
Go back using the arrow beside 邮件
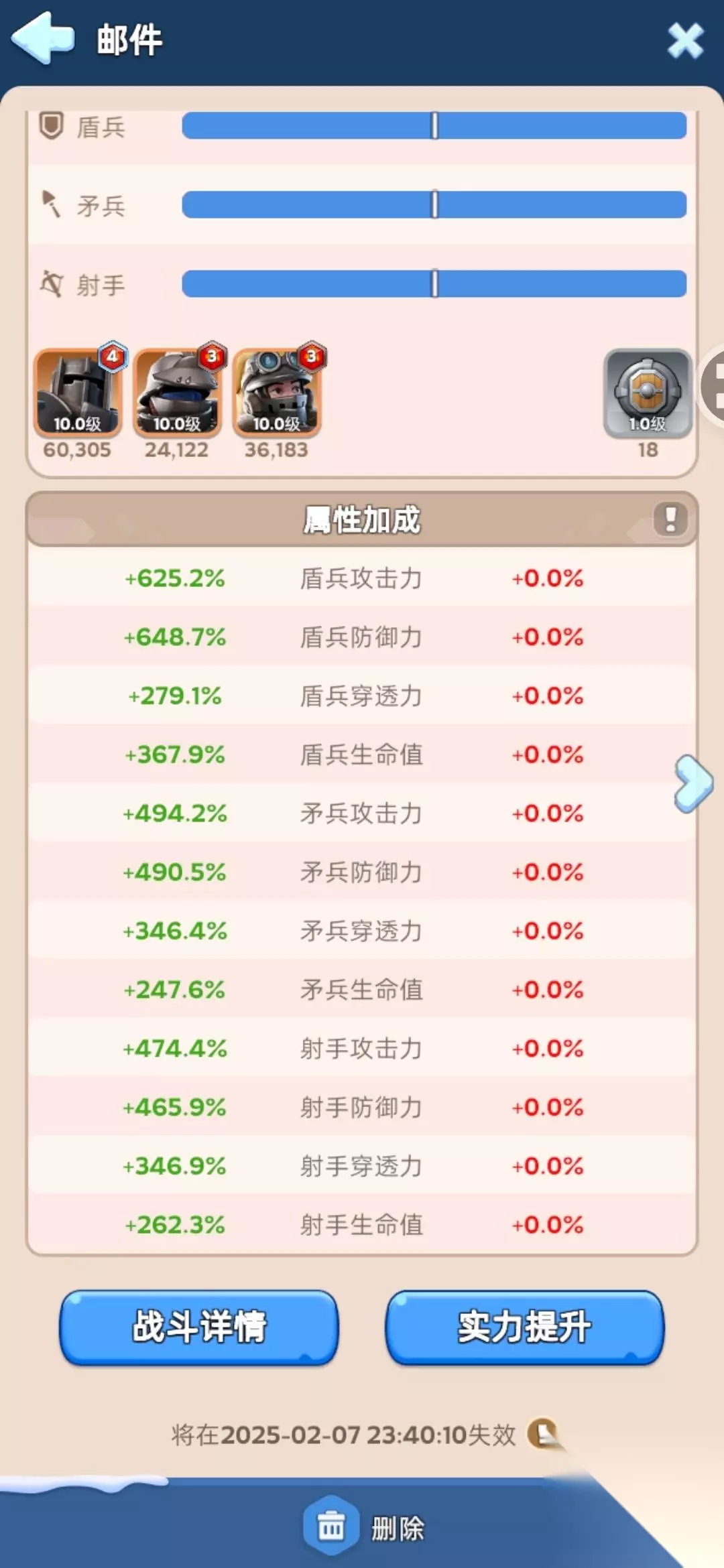coord(42,38)
